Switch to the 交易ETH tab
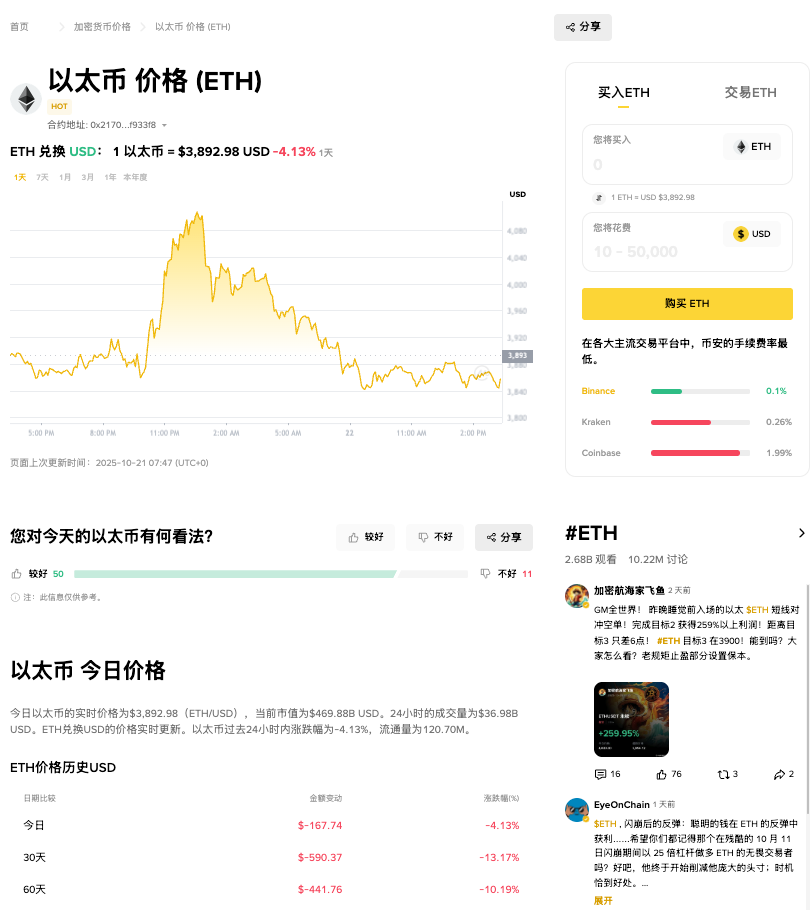 click(x=748, y=92)
